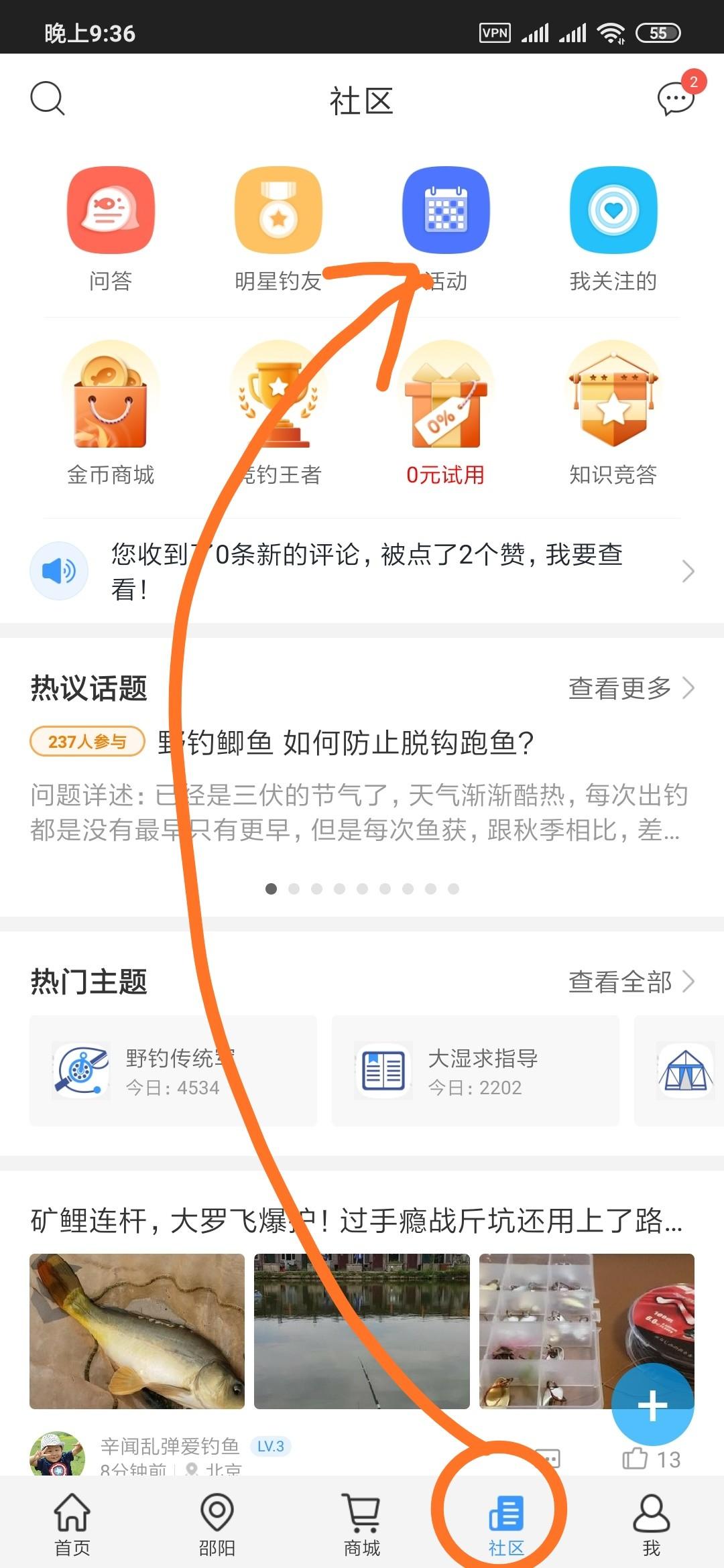
Task: Open the 大湿求指导 theme card
Action: [475, 1071]
